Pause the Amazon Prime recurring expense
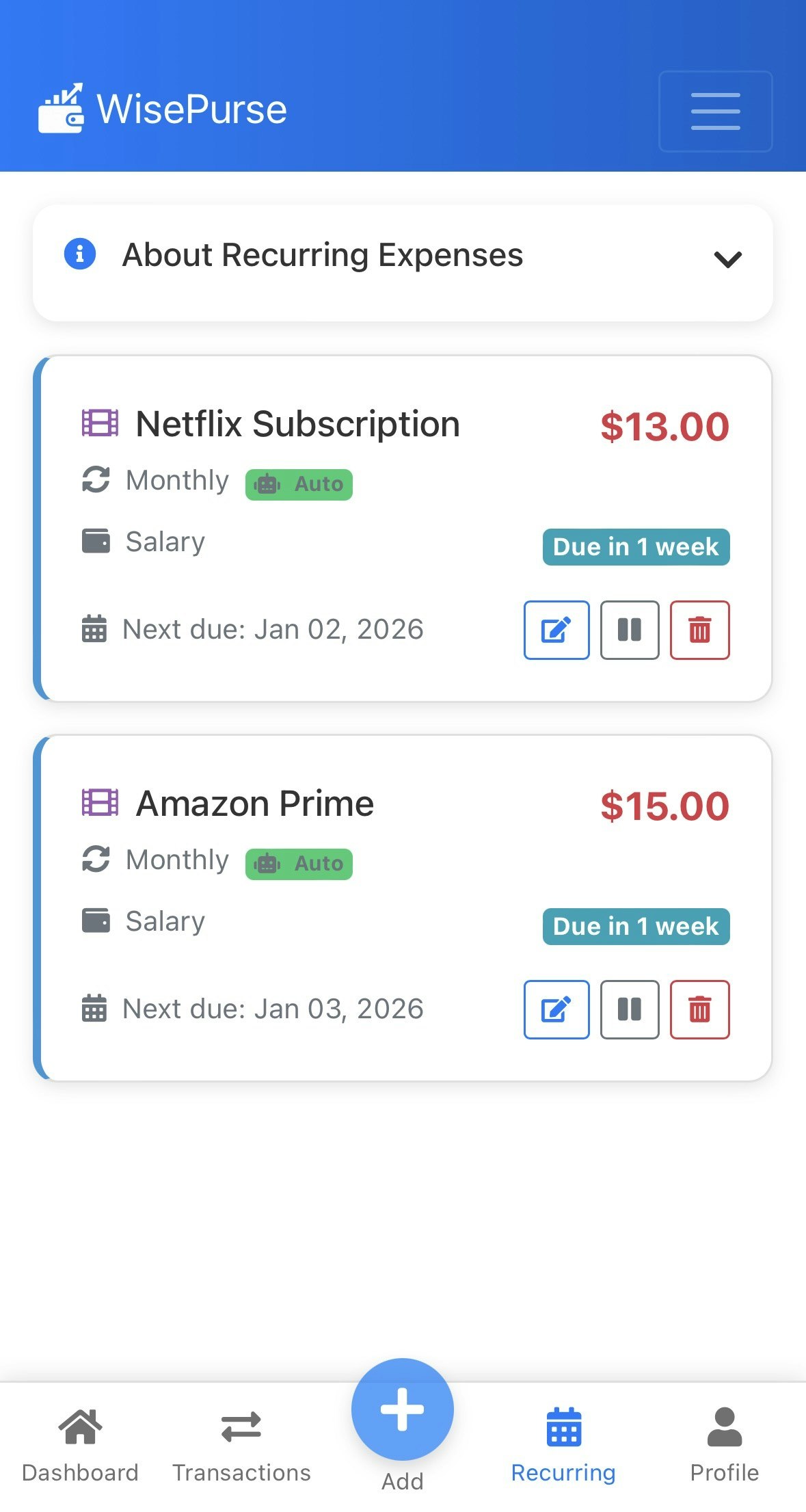The height and width of the screenshot is (1512, 806). tap(629, 1009)
